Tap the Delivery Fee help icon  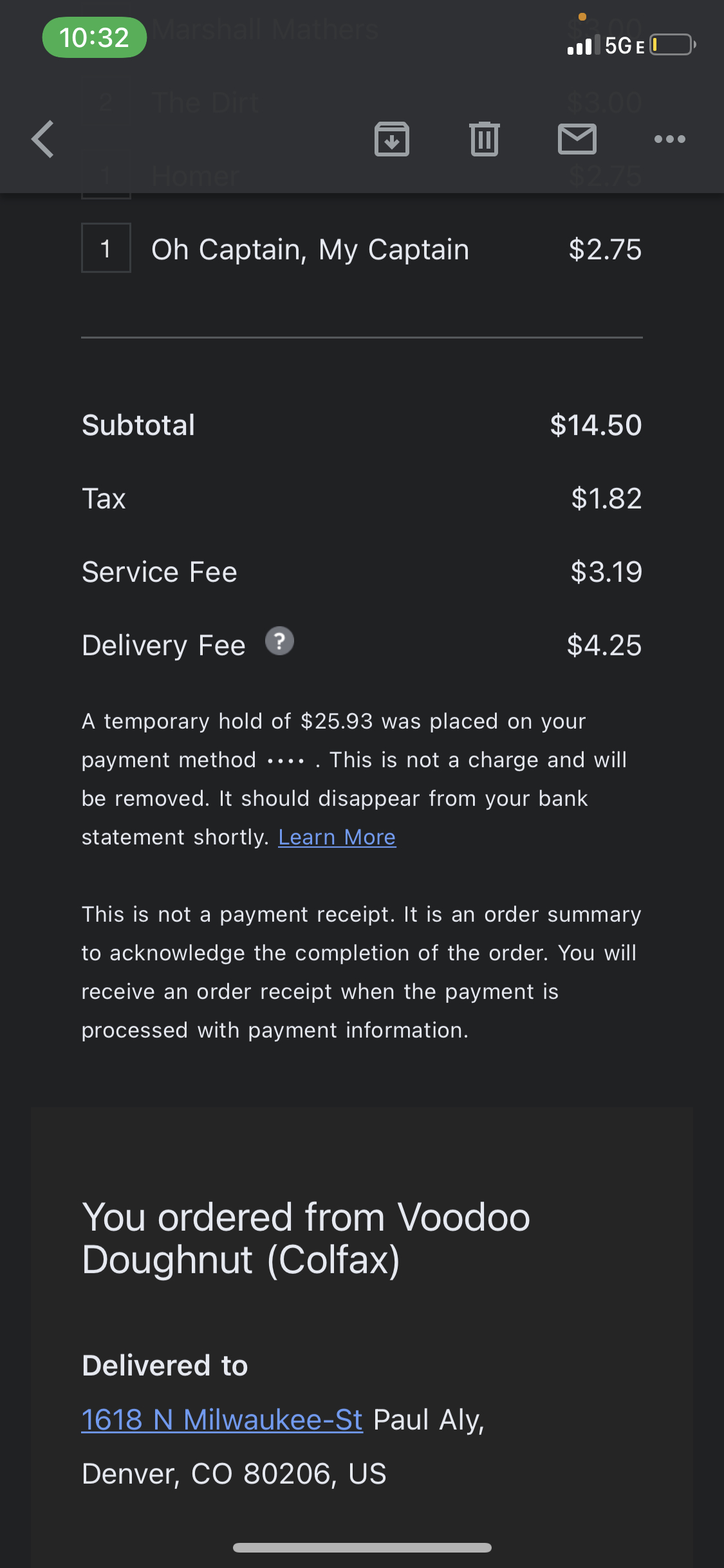[x=280, y=641]
